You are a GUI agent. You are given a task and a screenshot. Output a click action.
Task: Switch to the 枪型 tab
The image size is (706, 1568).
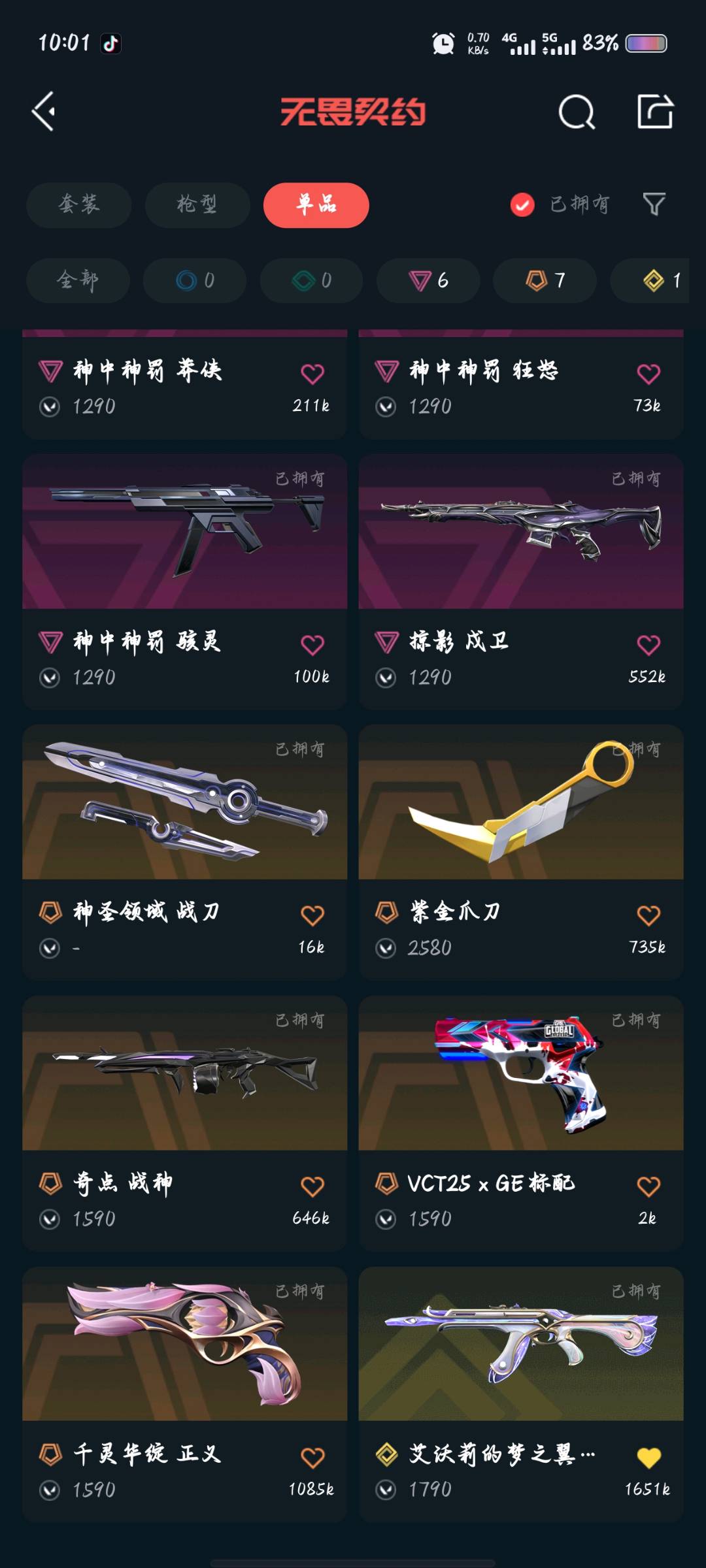click(x=197, y=205)
